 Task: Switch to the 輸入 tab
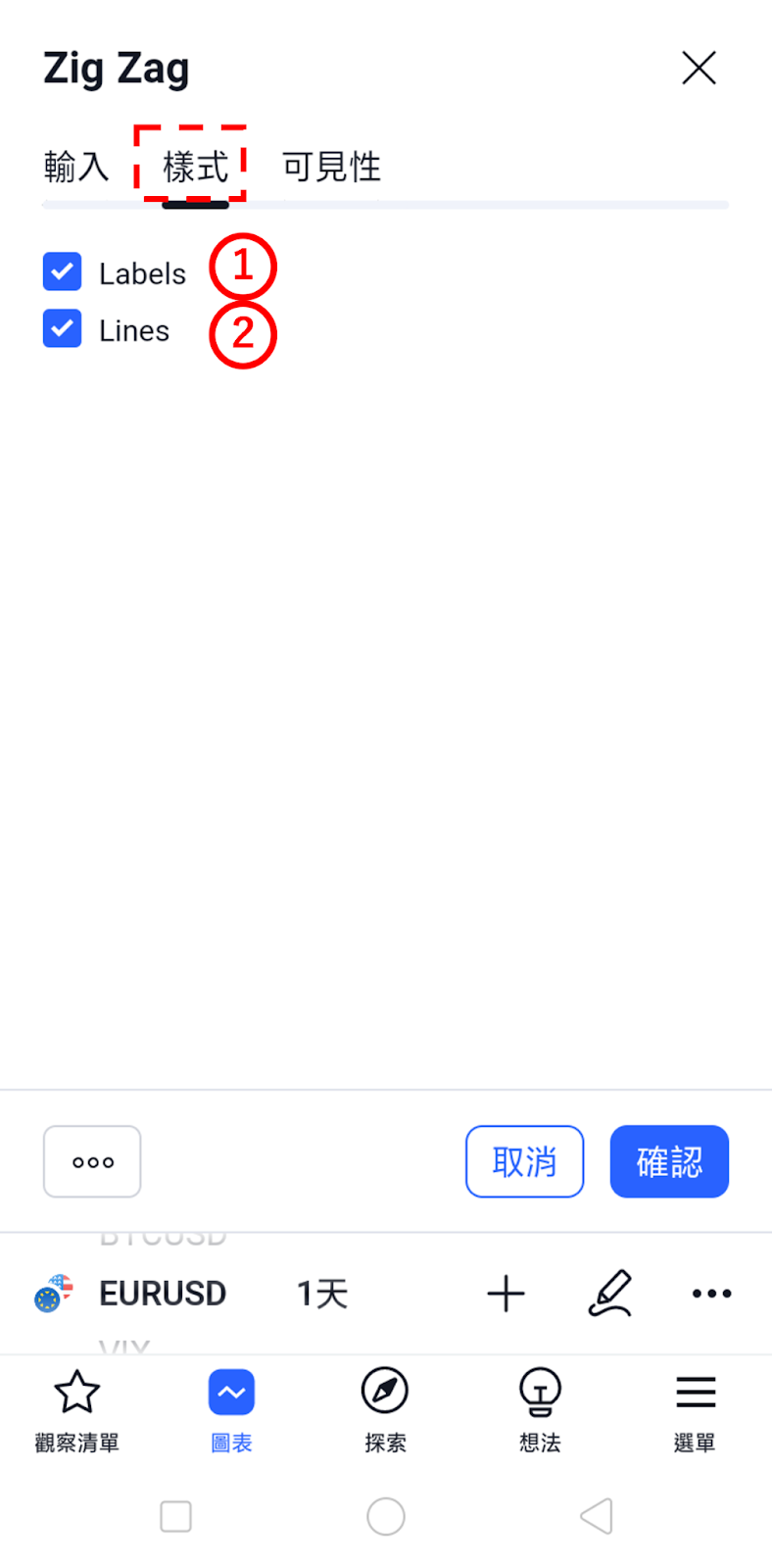pos(75,167)
